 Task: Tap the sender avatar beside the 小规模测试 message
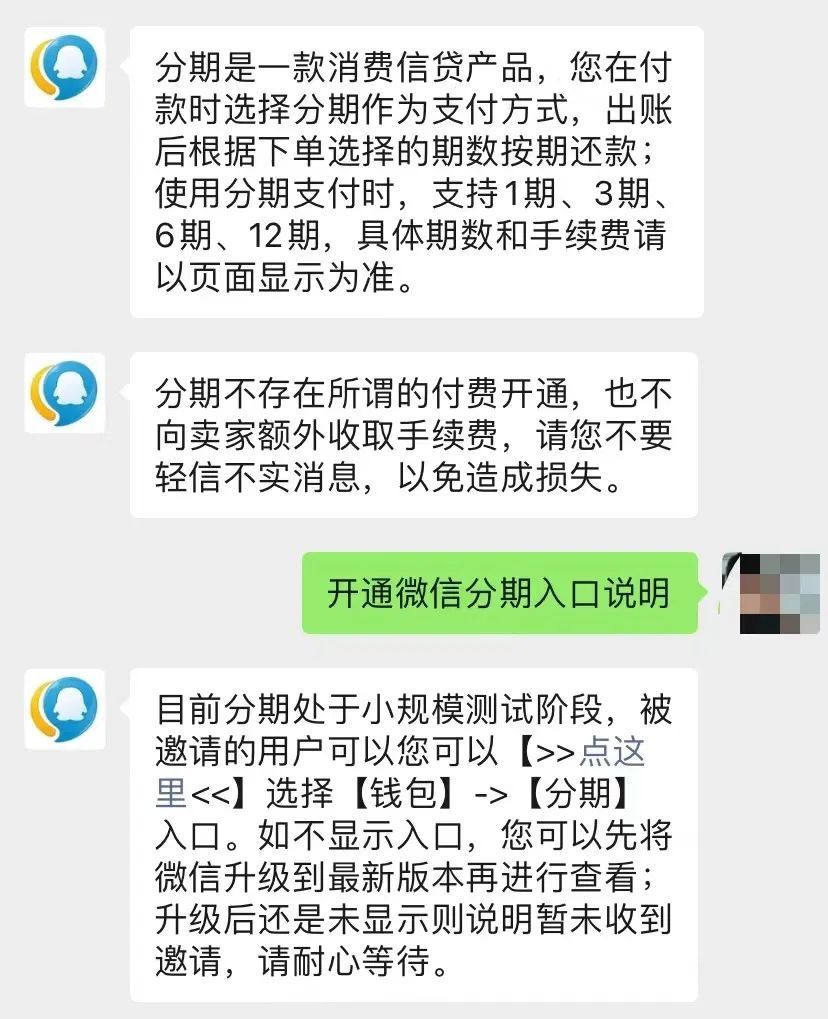pyautogui.click(x=65, y=708)
